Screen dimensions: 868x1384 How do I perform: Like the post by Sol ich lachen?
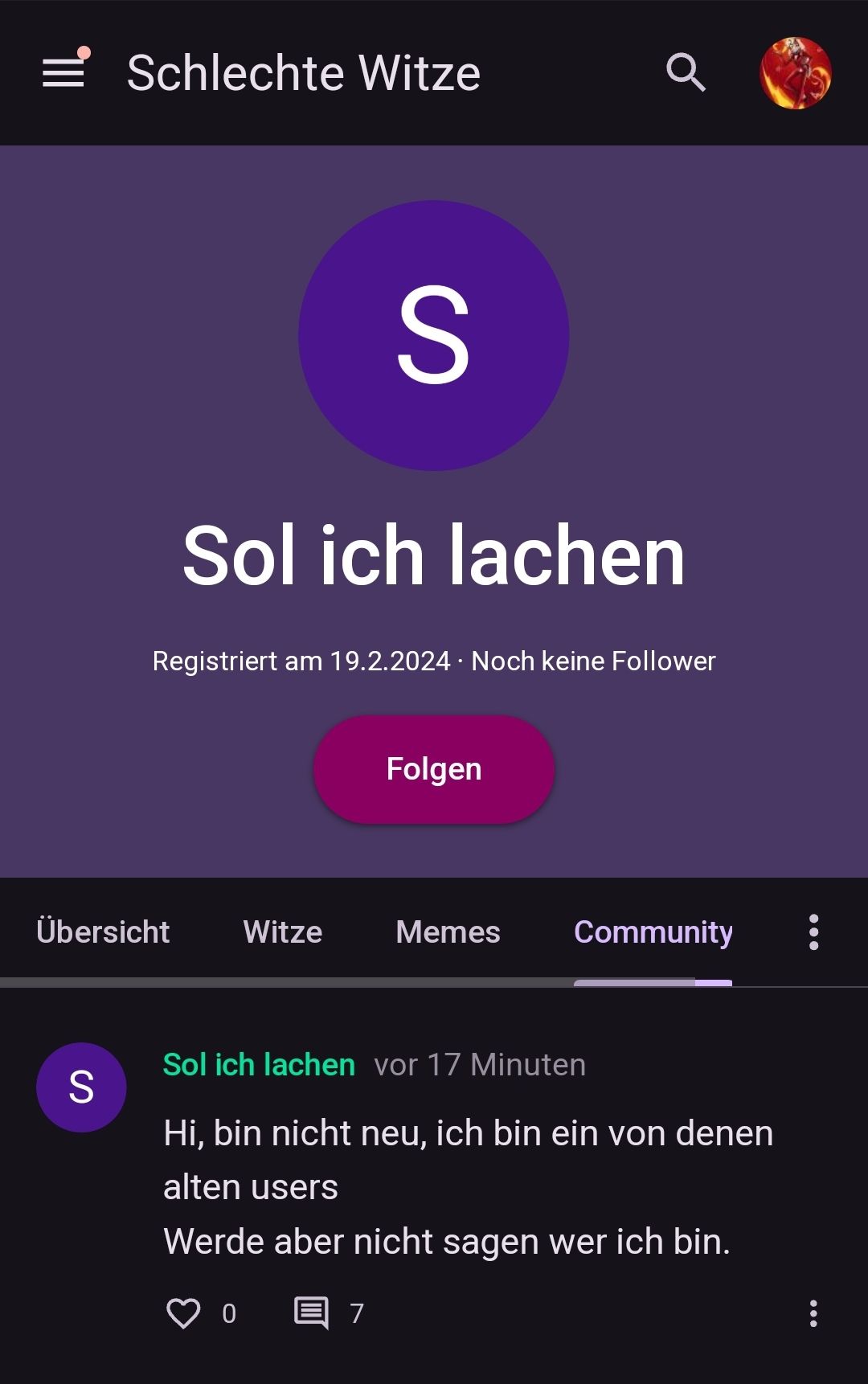(x=183, y=1313)
